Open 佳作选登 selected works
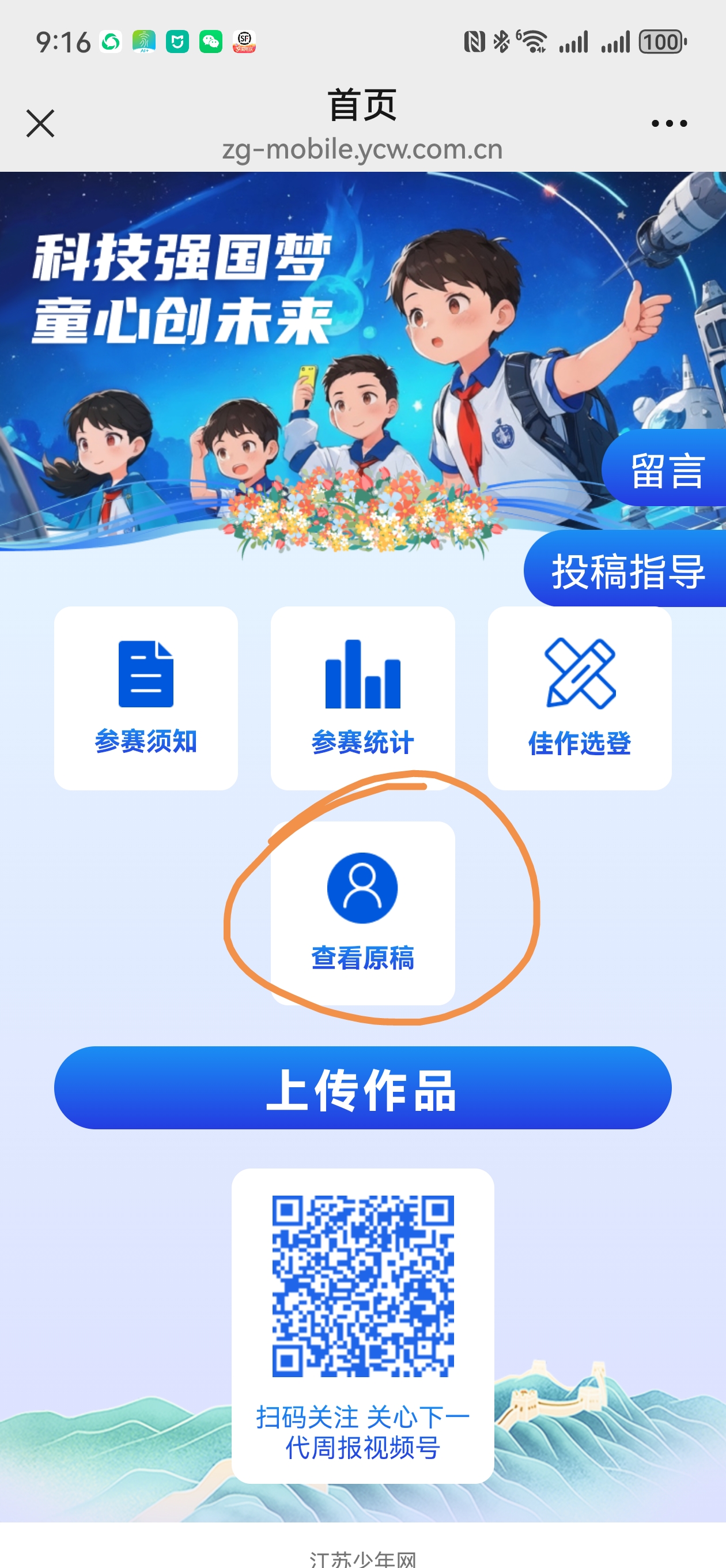Viewport: 726px width, 1568px height. pyautogui.click(x=579, y=698)
